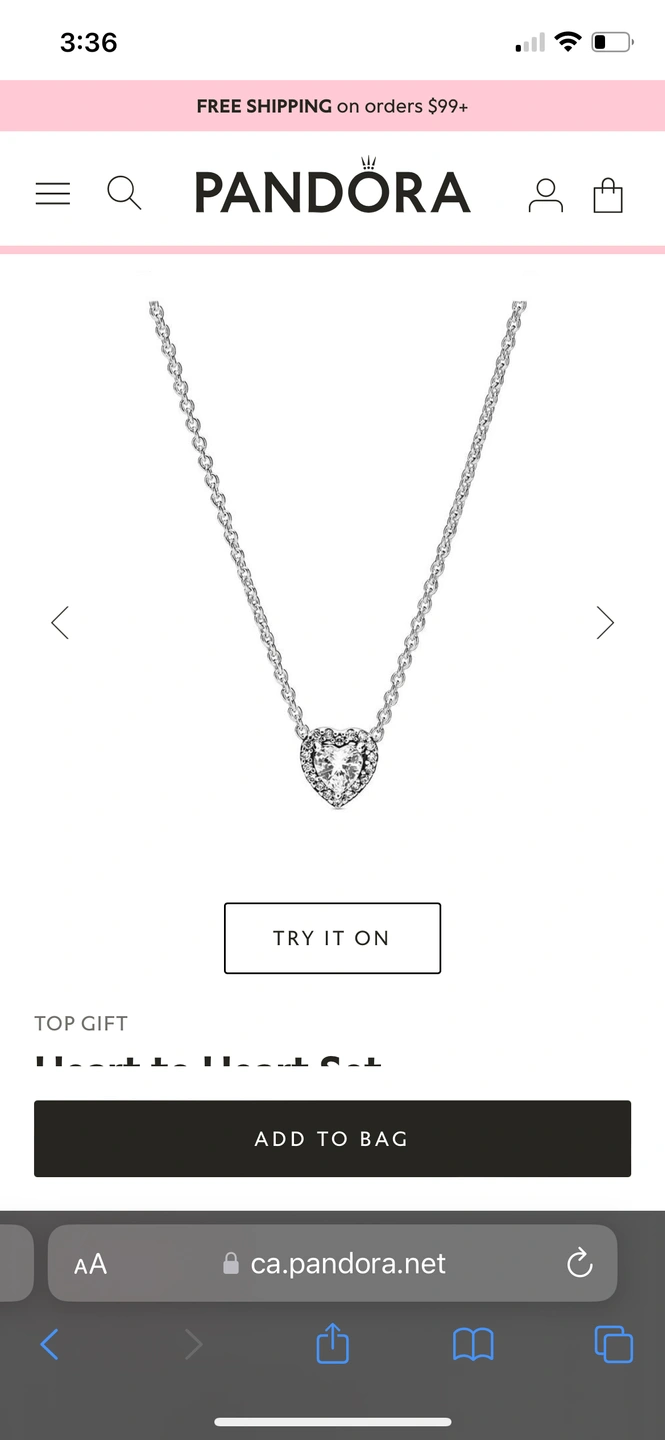The height and width of the screenshot is (1440, 665).
Task: Open Safari reader text size options
Action: 90,1264
